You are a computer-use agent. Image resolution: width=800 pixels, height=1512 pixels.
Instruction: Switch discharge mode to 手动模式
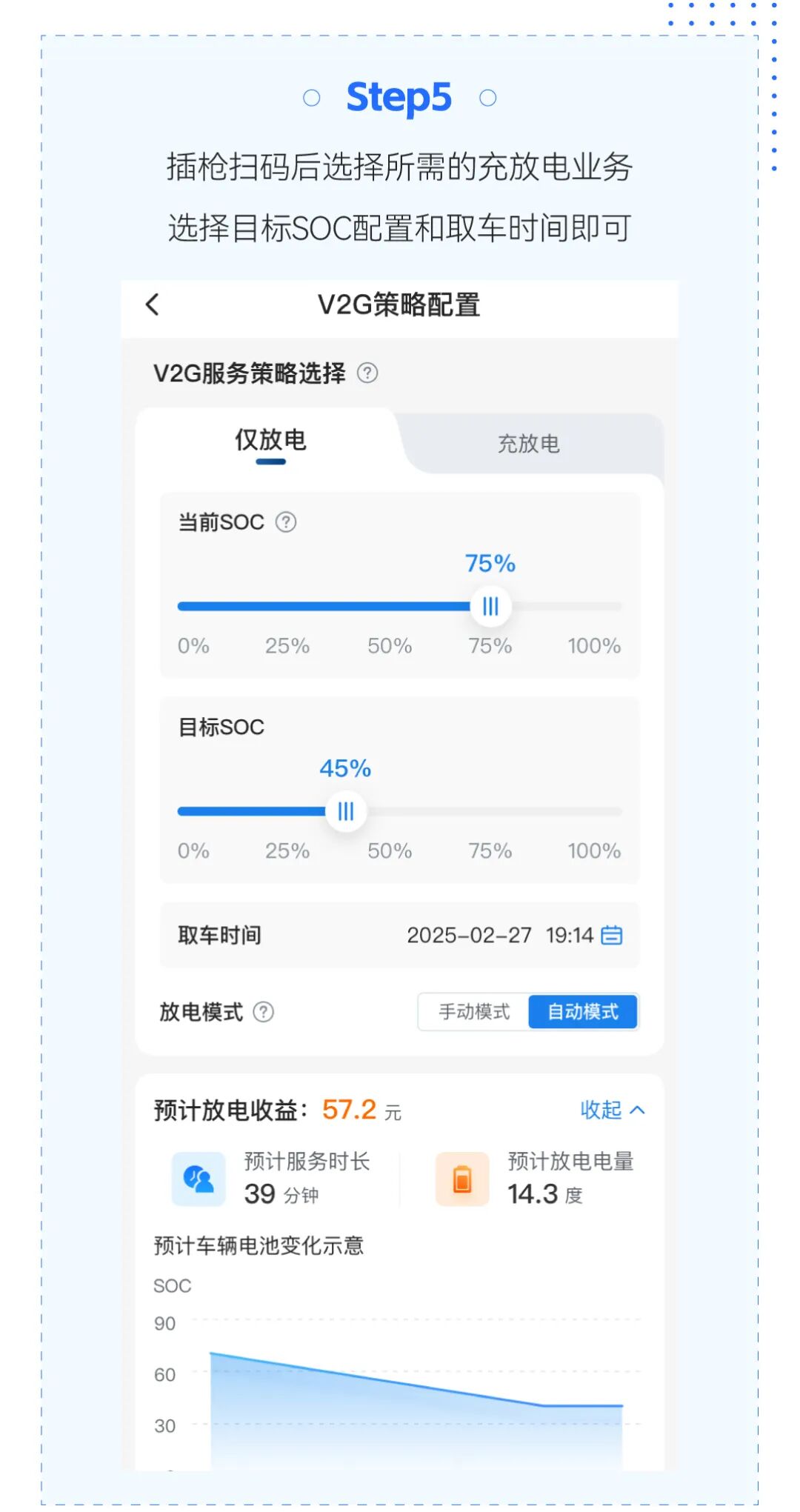click(x=473, y=1011)
